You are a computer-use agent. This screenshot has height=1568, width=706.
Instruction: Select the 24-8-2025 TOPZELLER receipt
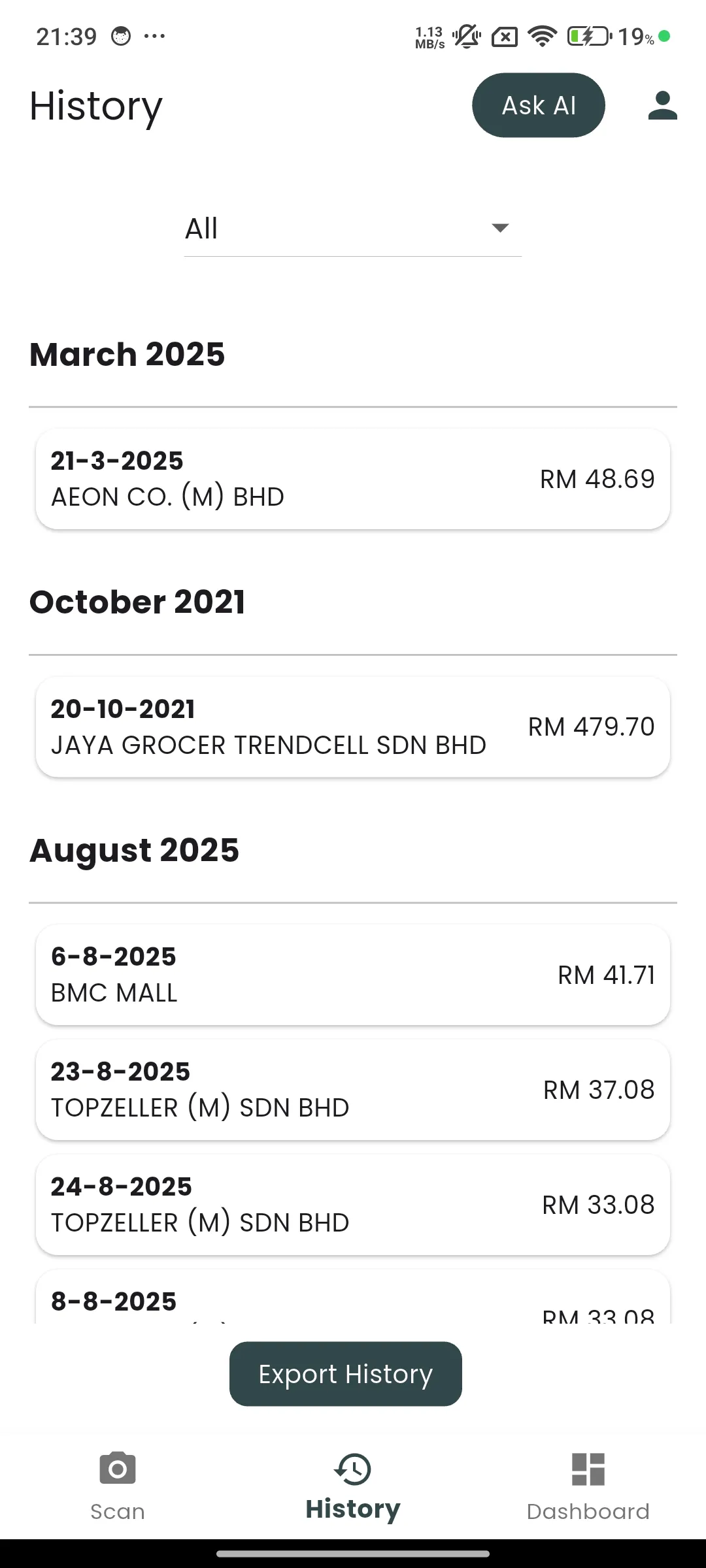353,1205
